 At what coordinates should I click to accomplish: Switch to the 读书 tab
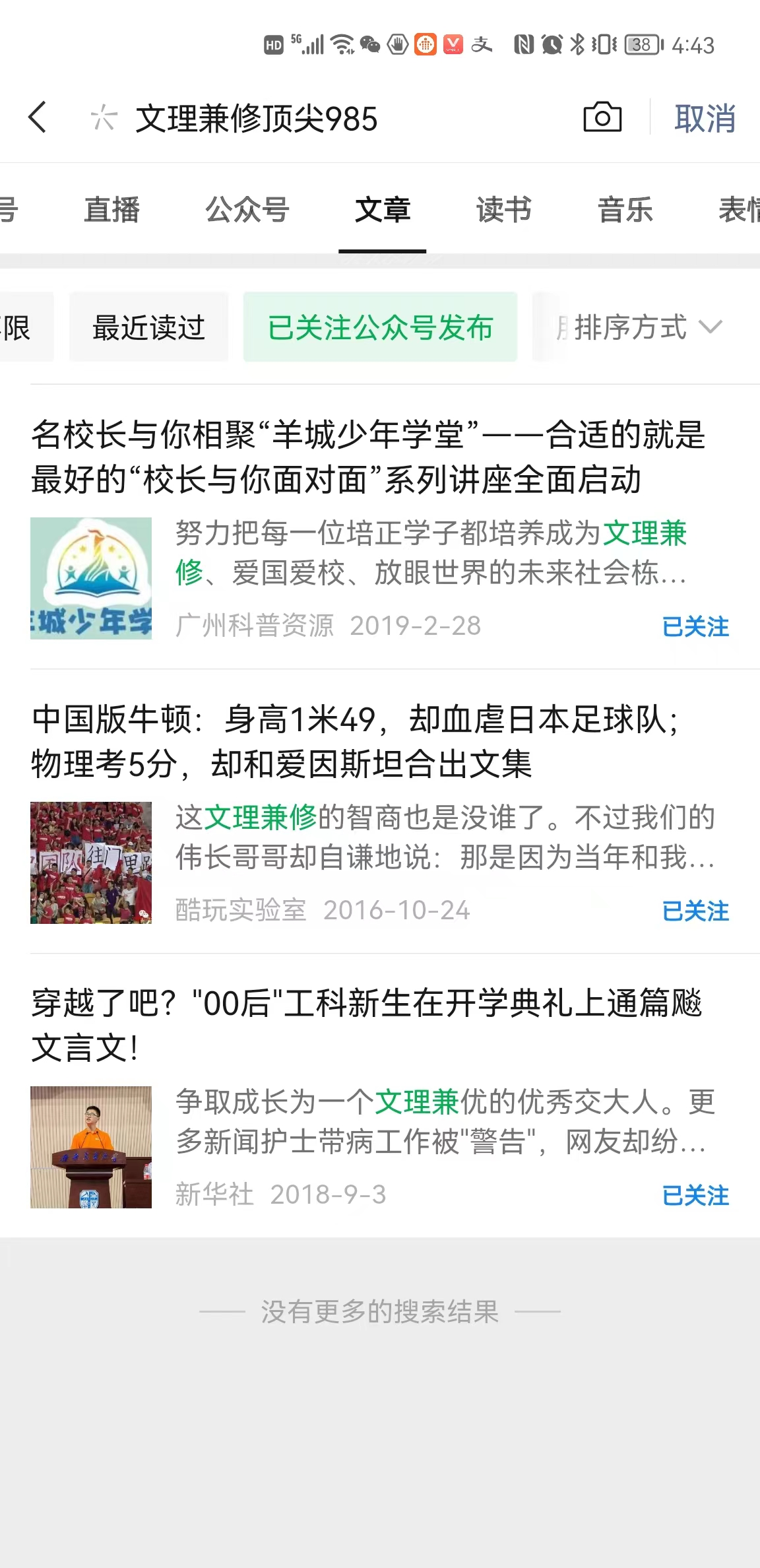pyautogui.click(x=503, y=210)
